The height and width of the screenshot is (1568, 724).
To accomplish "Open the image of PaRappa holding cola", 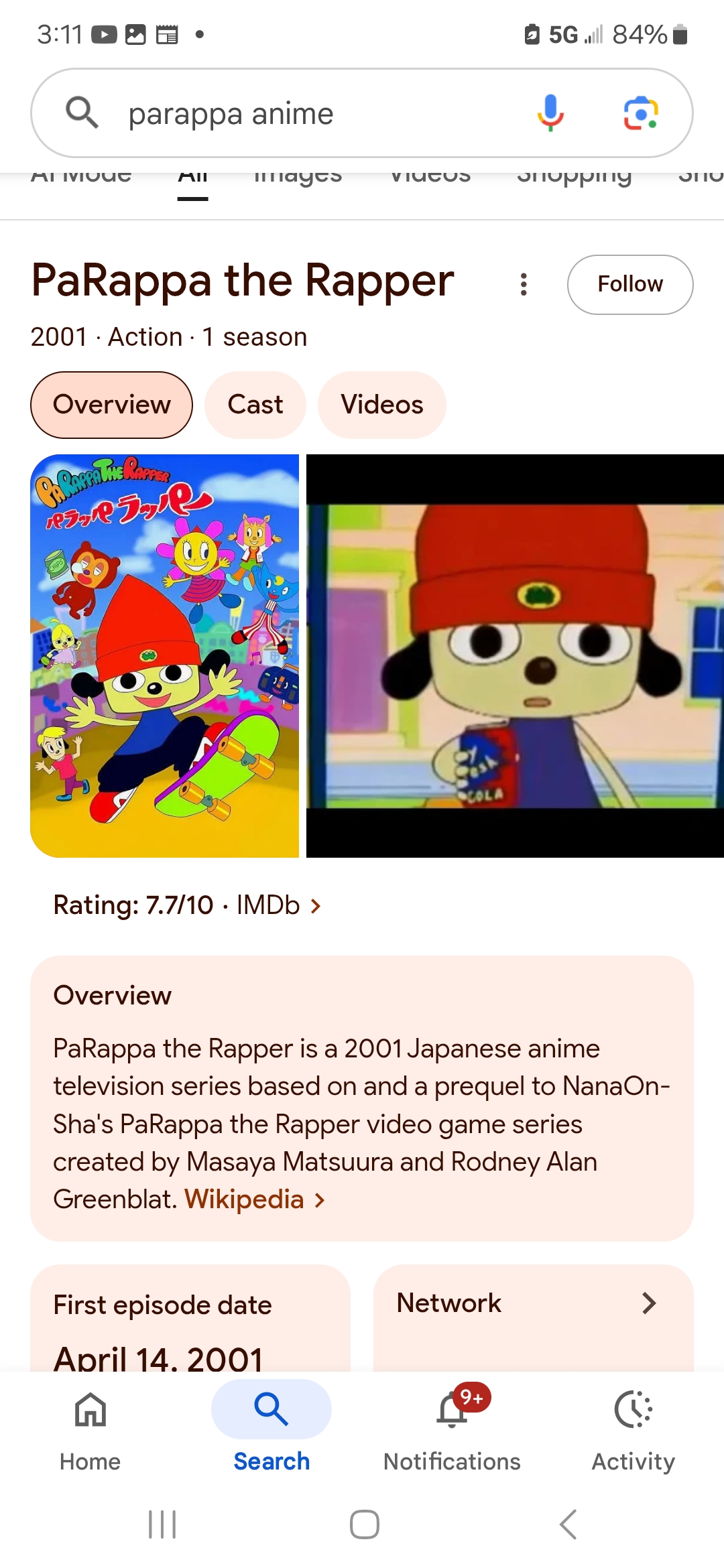I will click(x=515, y=656).
